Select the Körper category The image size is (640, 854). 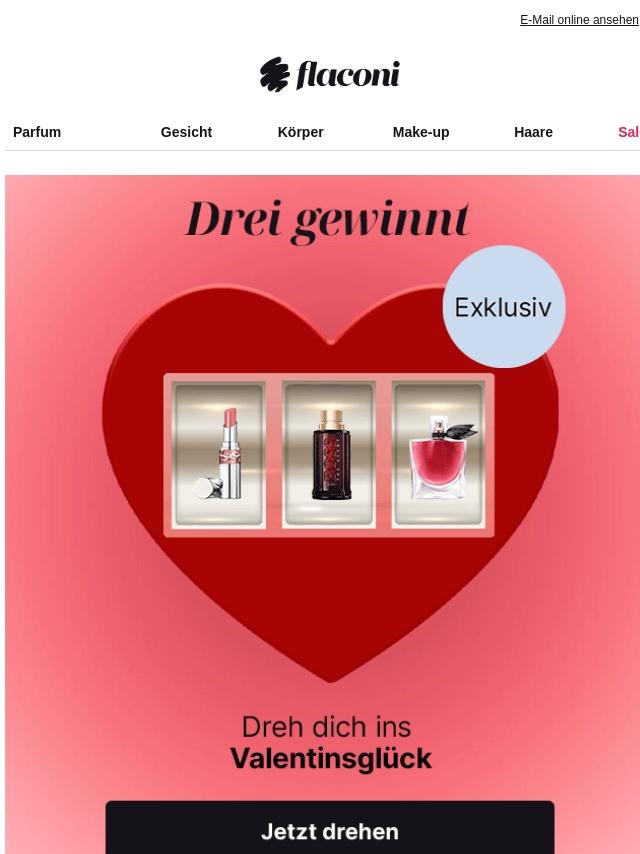point(300,132)
